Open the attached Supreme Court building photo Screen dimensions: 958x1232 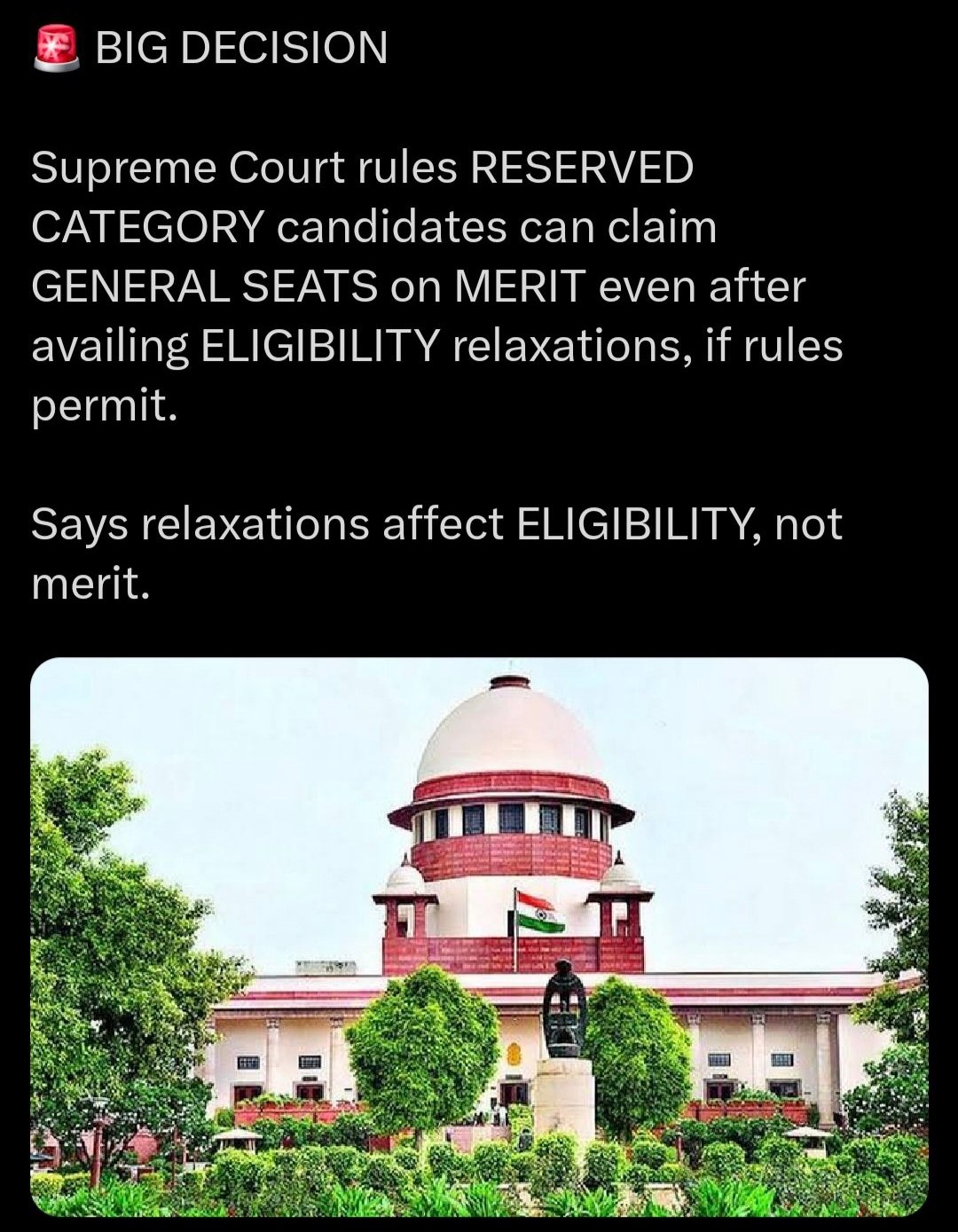[479, 936]
